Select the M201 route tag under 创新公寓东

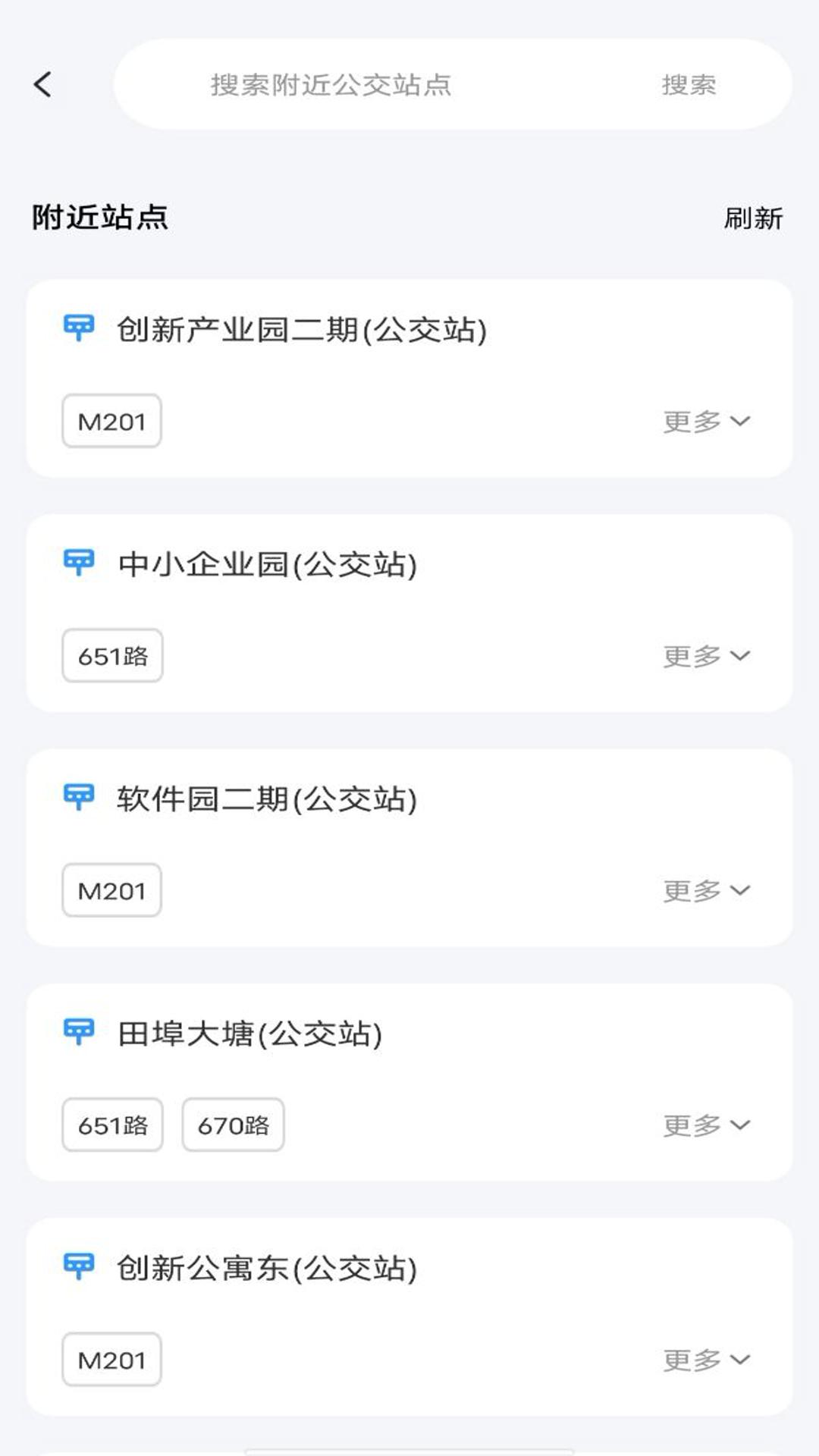[111, 1359]
